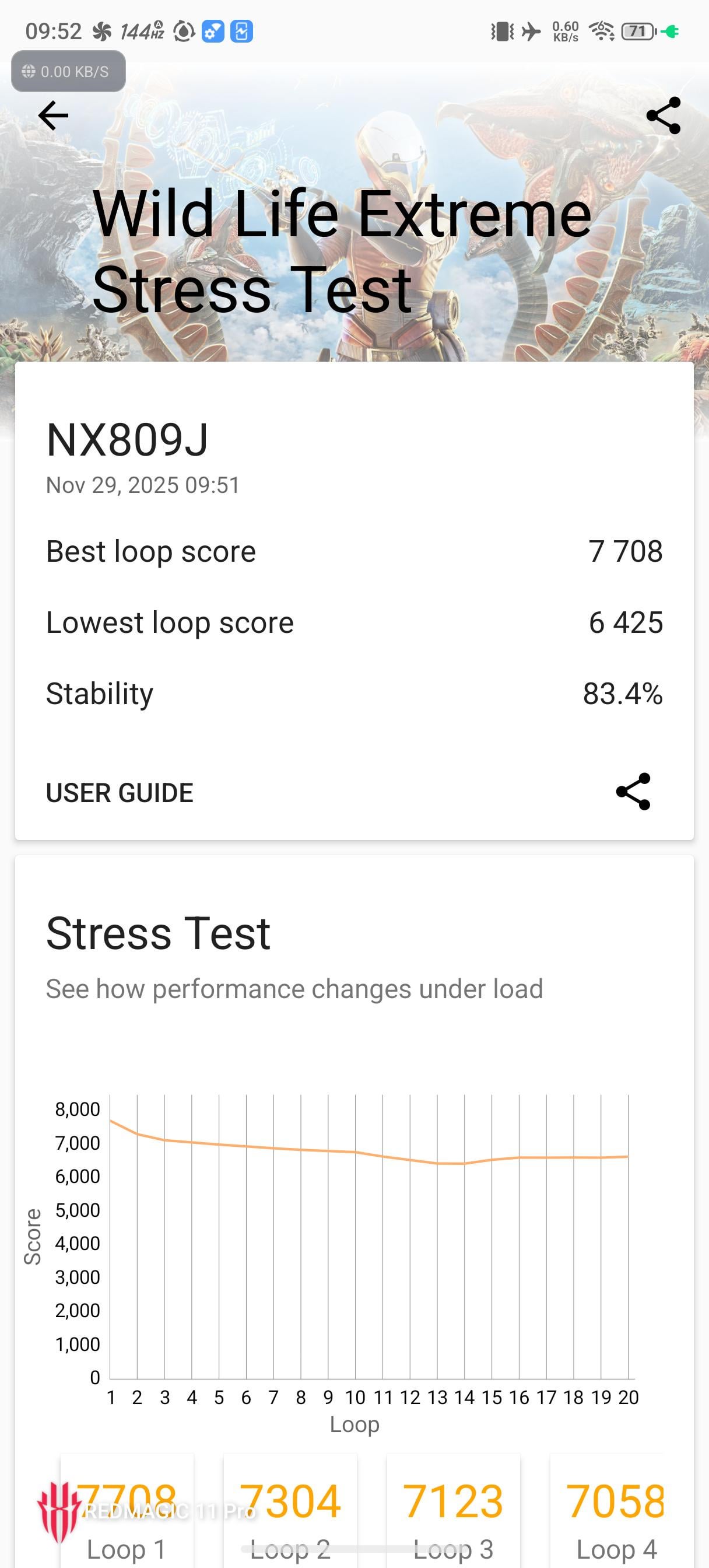Screen dimensions: 709x1568
Task: Tap the share icon beside USER GUIDE
Action: pyautogui.click(x=633, y=792)
